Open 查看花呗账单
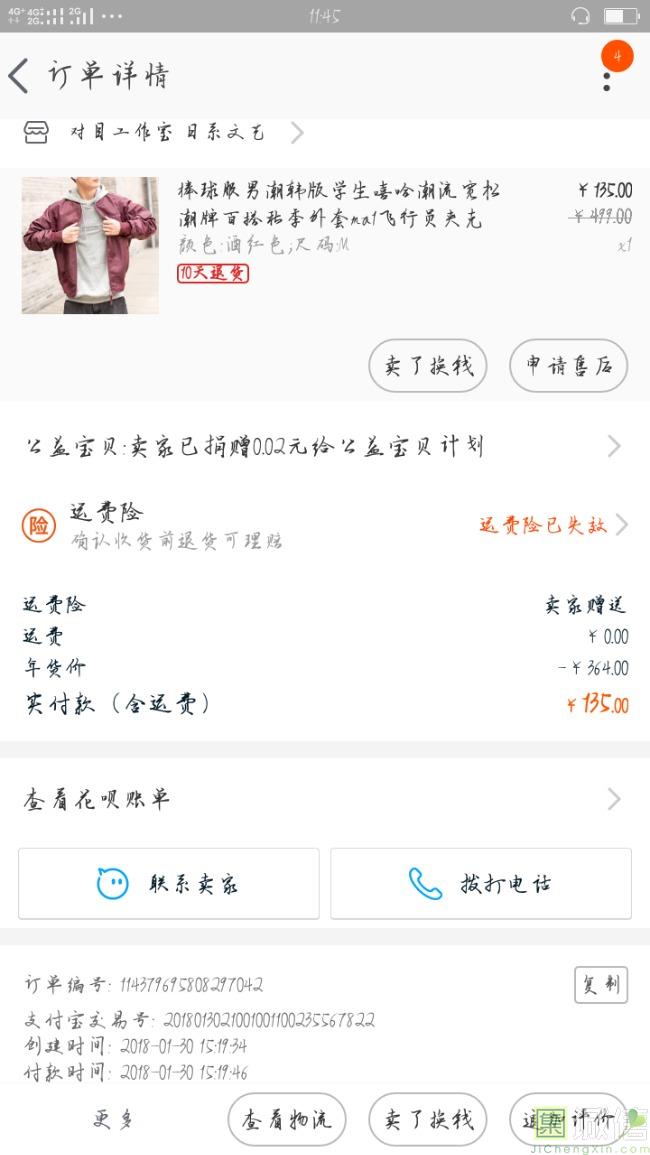The width and height of the screenshot is (650, 1155). [324, 799]
